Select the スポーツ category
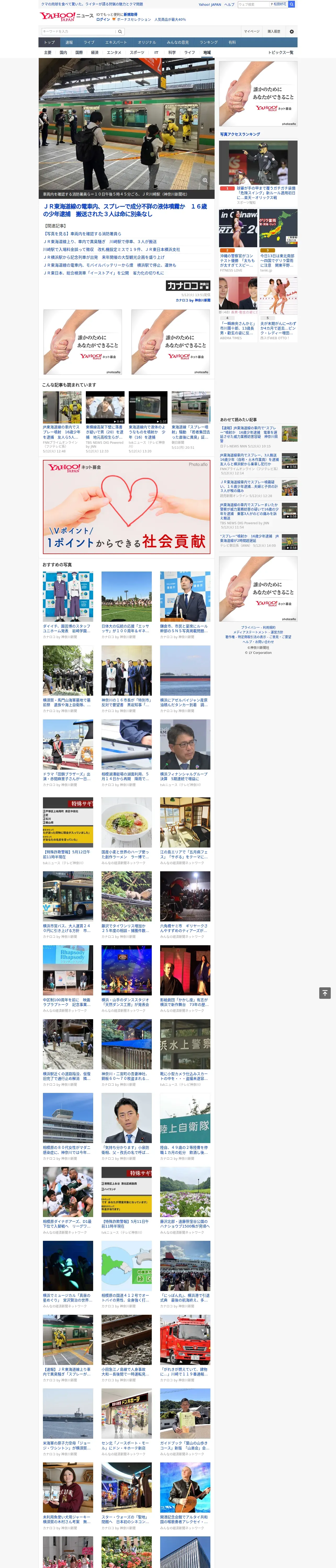This screenshot has width=336, height=1568. 137,52
